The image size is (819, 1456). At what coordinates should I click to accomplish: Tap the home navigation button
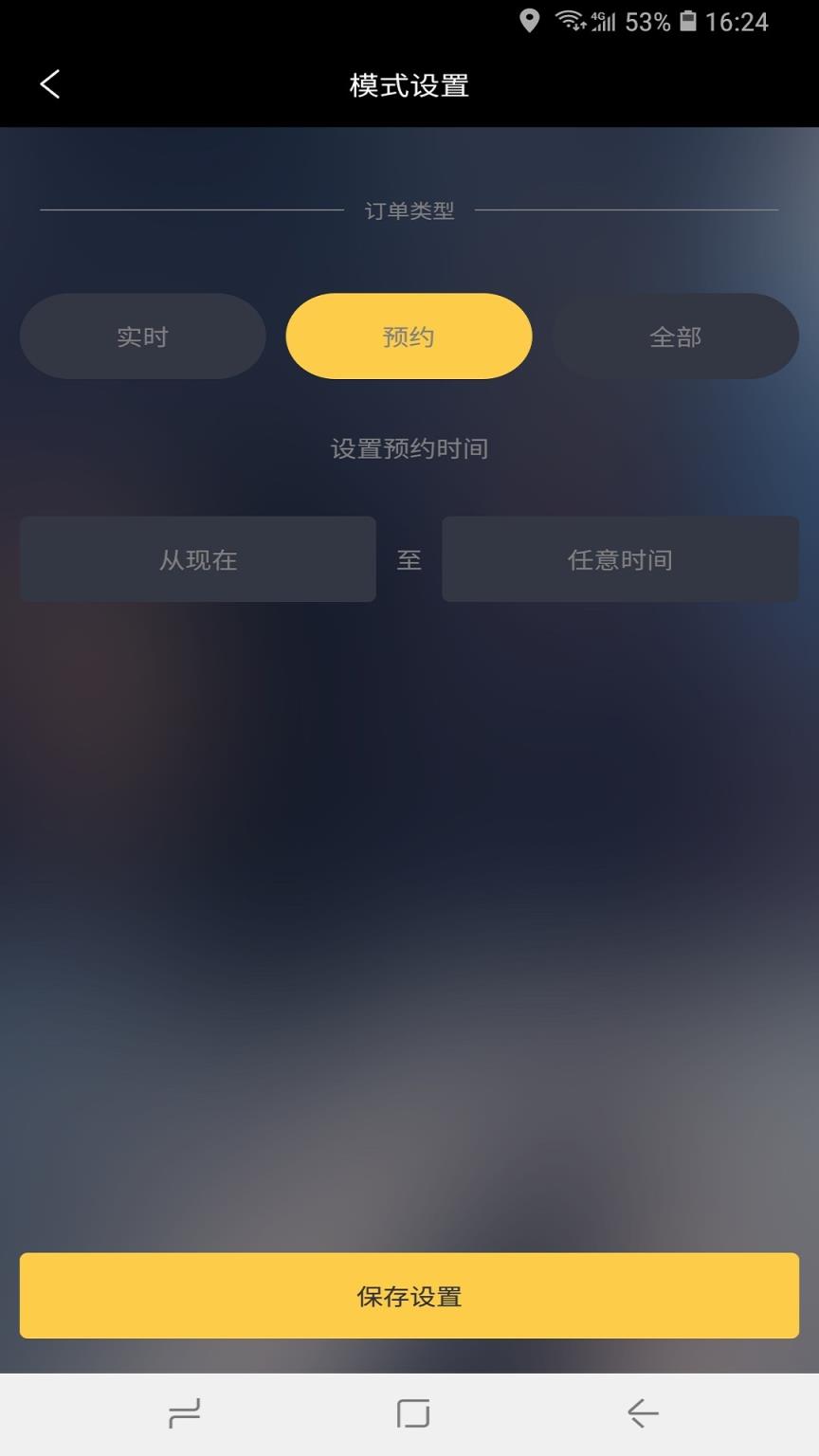pos(409,1412)
